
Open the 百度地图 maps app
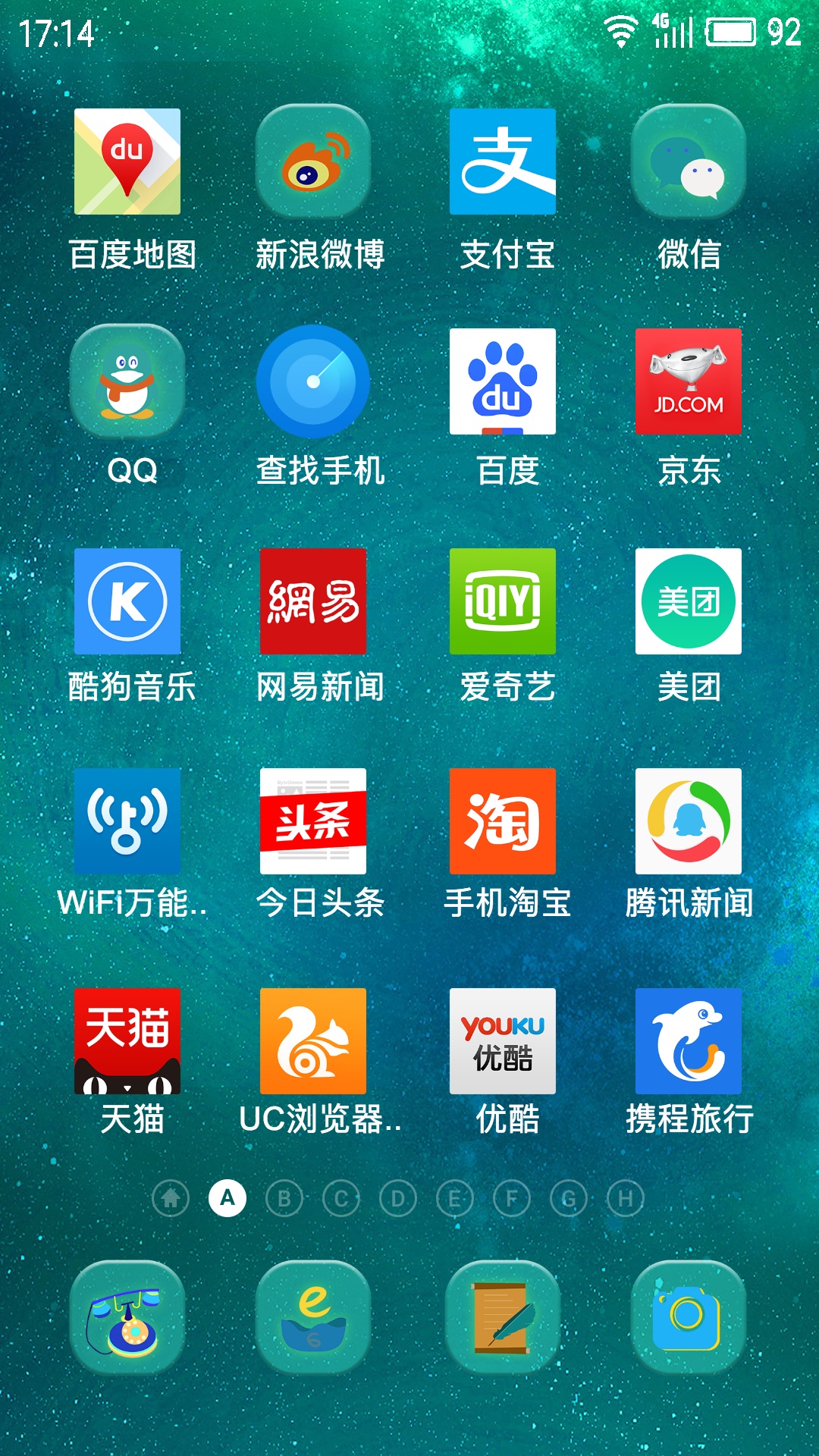point(127,162)
